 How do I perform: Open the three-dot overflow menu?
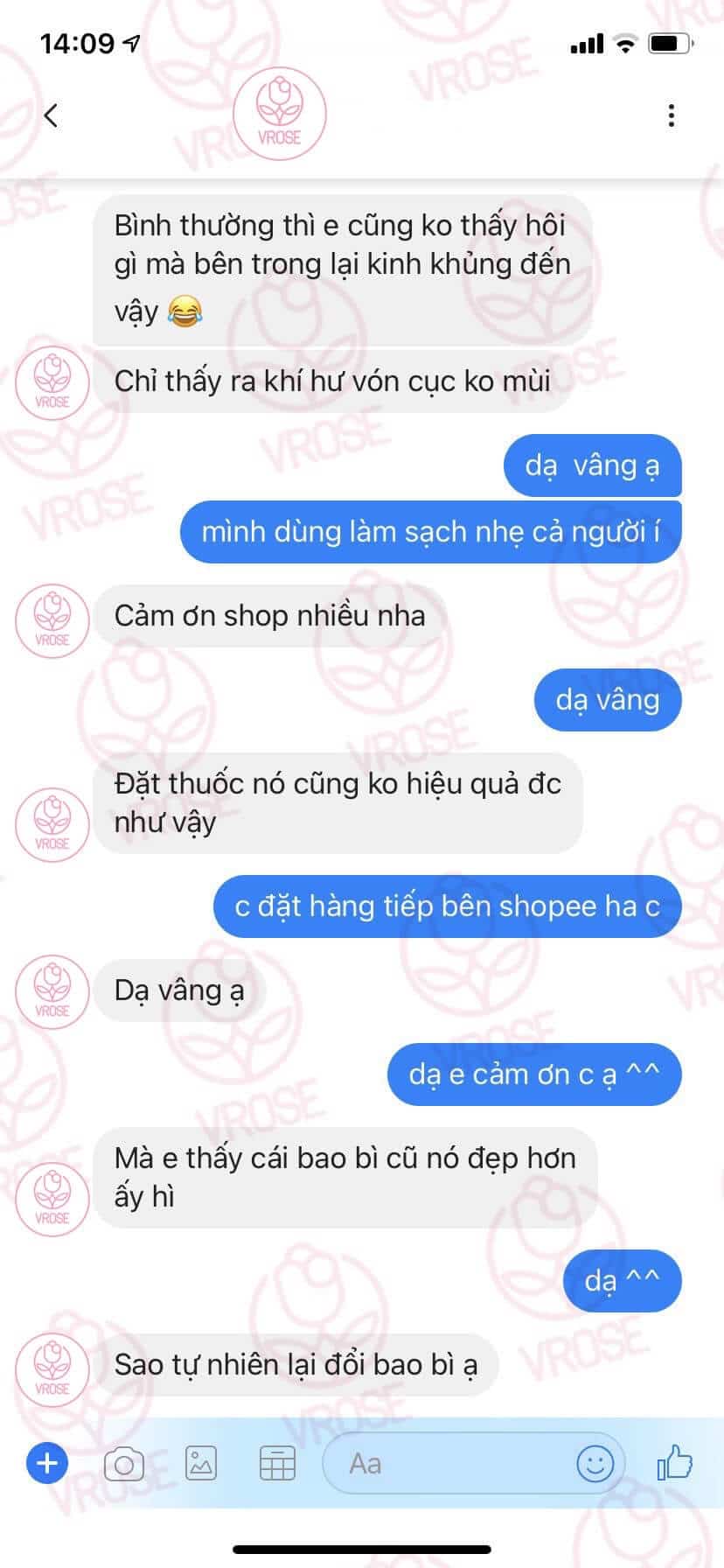(671, 115)
